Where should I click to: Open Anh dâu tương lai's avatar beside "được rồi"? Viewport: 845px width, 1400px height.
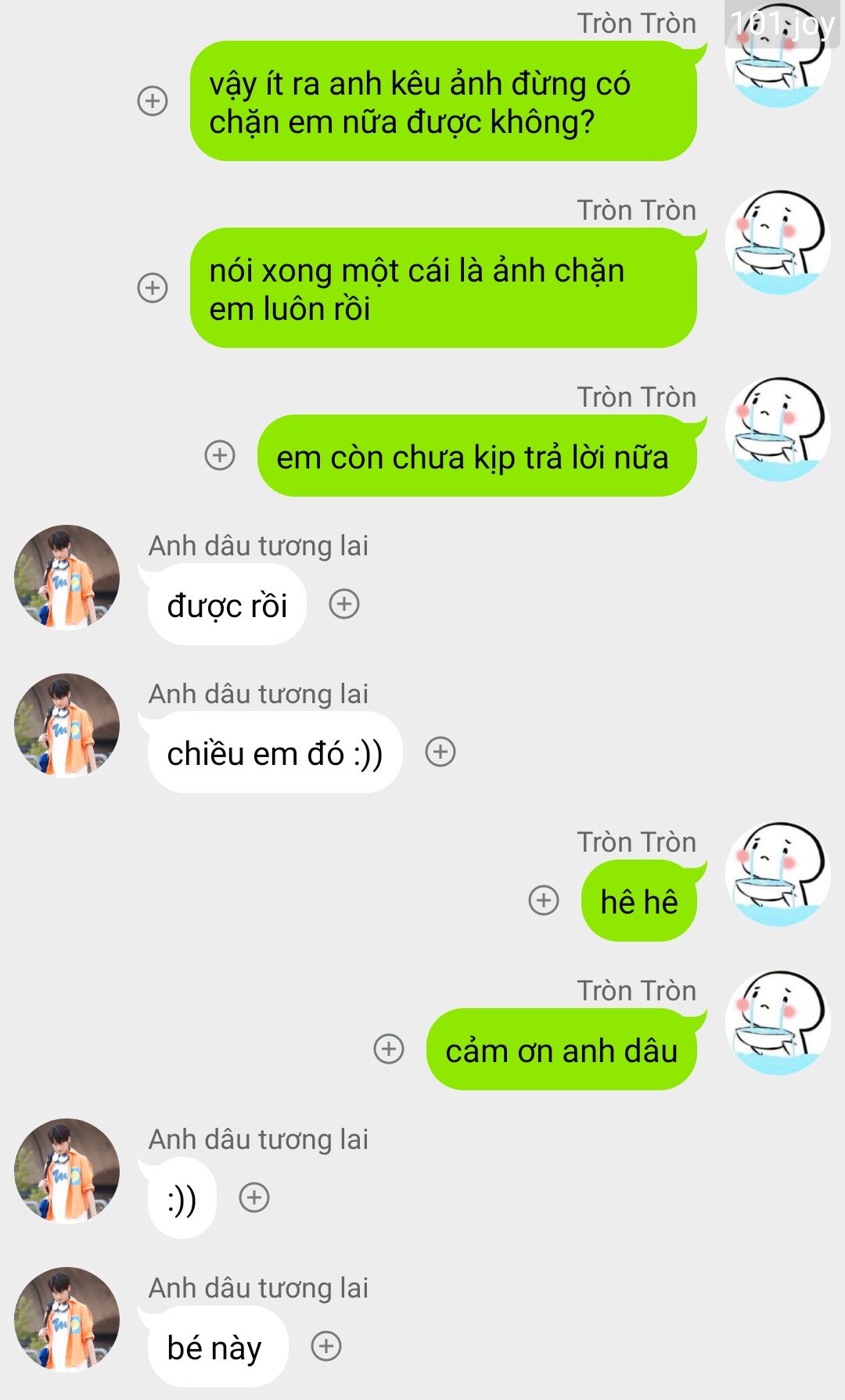[67, 577]
